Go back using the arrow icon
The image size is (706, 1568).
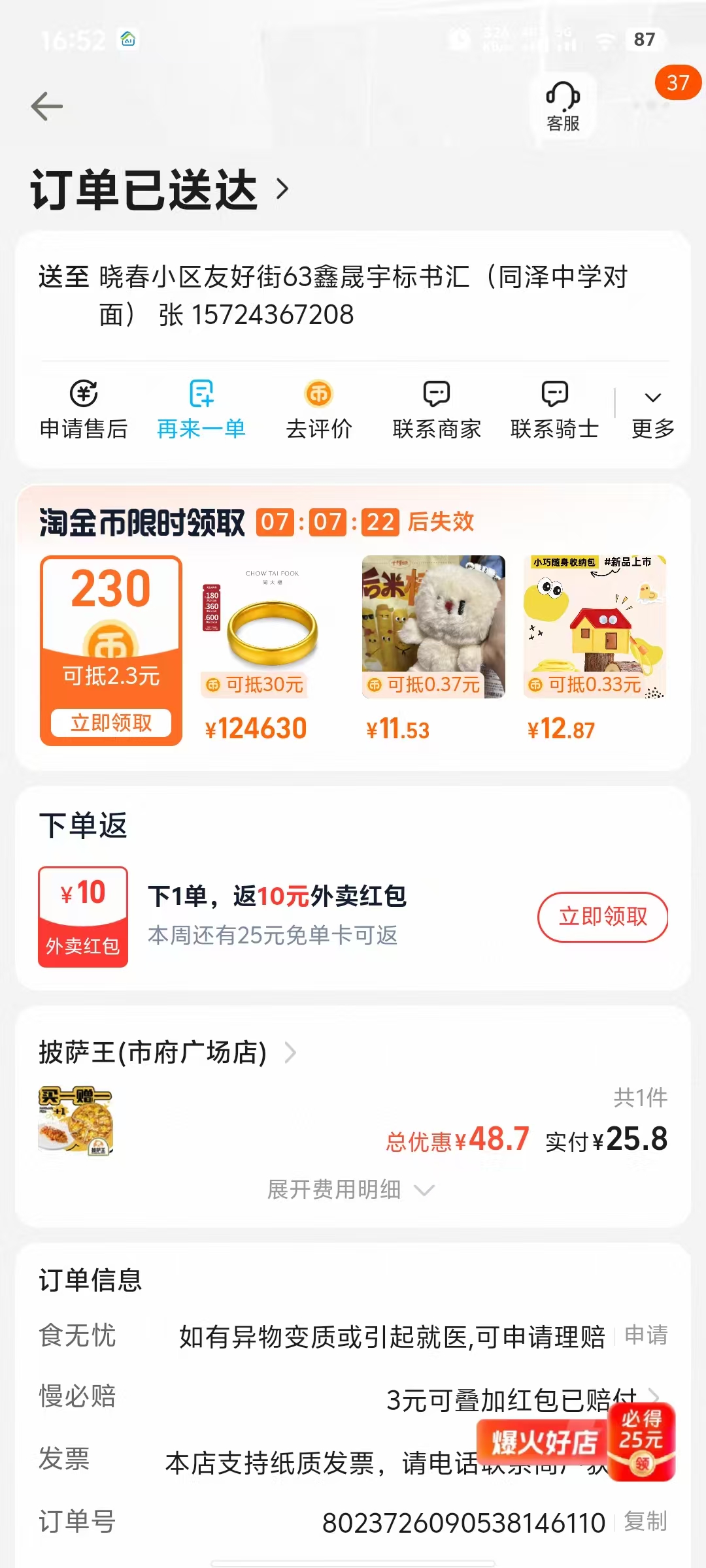47,106
